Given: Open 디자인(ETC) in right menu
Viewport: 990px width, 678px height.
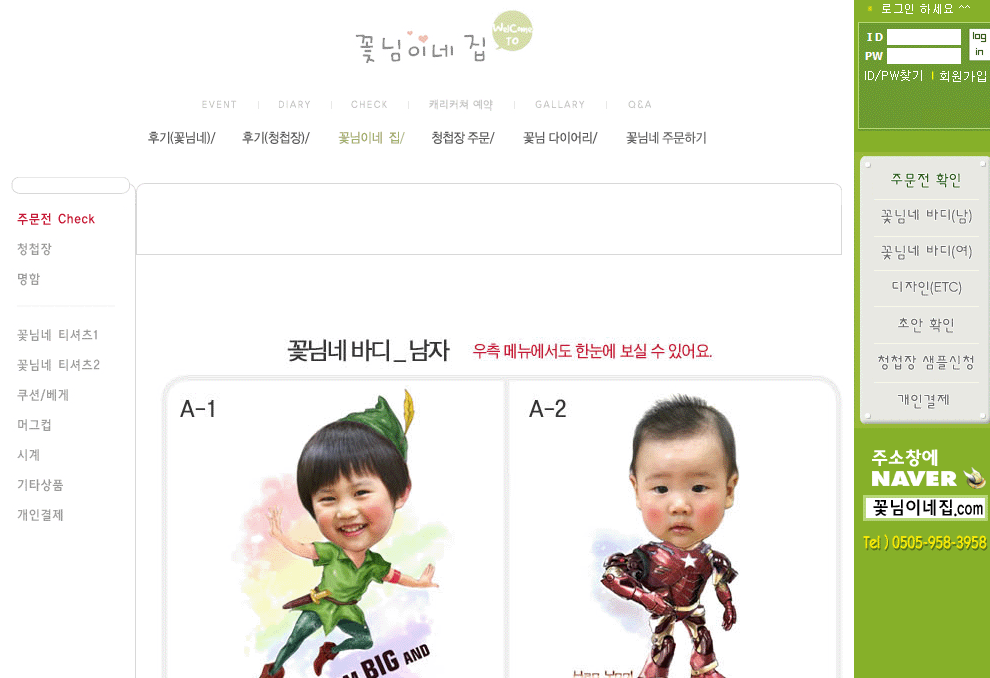Looking at the screenshot, I should pyautogui.click(x=925, y=287).
